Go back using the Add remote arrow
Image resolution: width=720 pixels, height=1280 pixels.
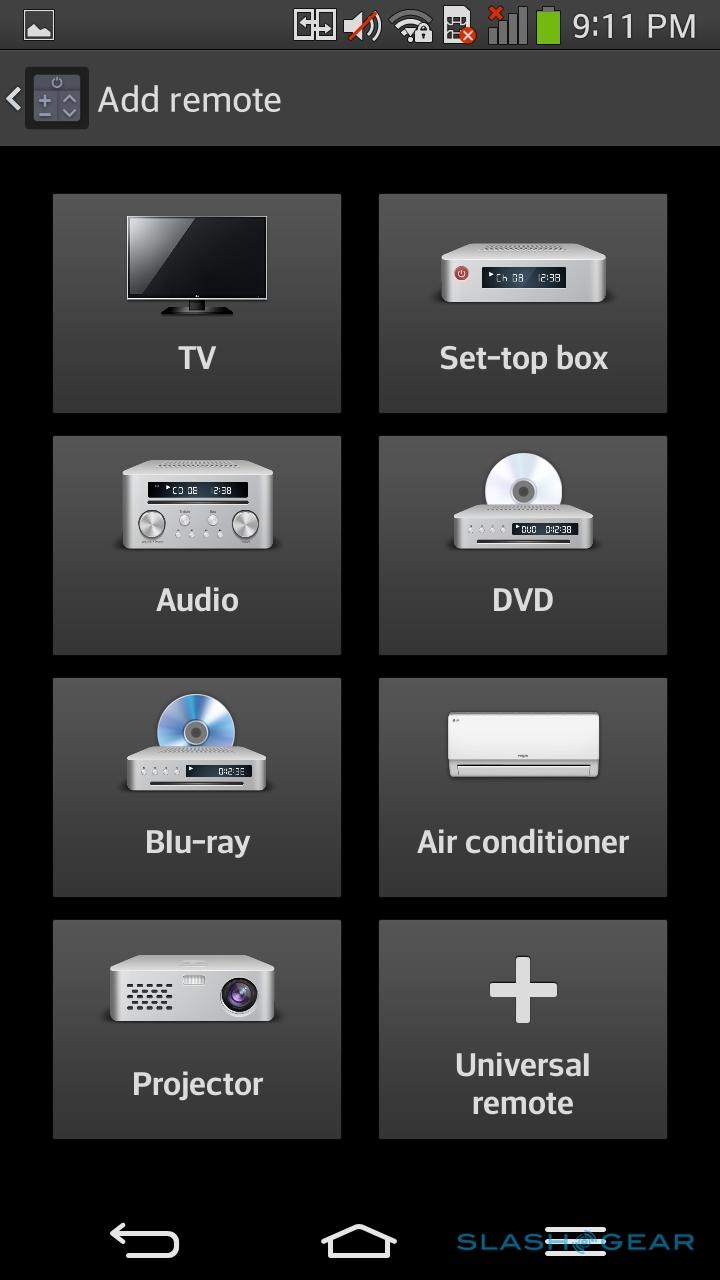(x=16, y=99)
